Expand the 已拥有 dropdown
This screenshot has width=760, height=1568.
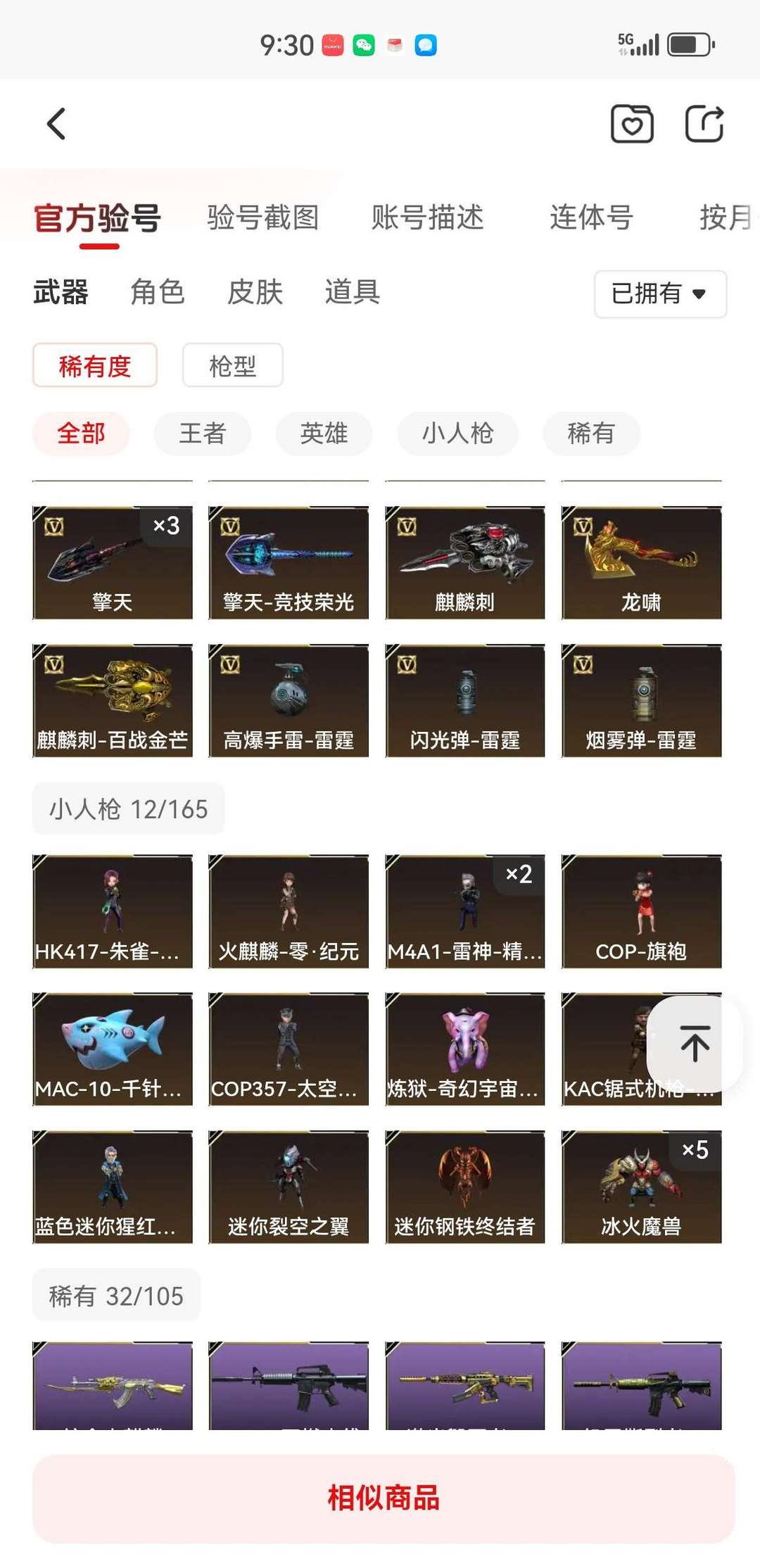point(659,293)
